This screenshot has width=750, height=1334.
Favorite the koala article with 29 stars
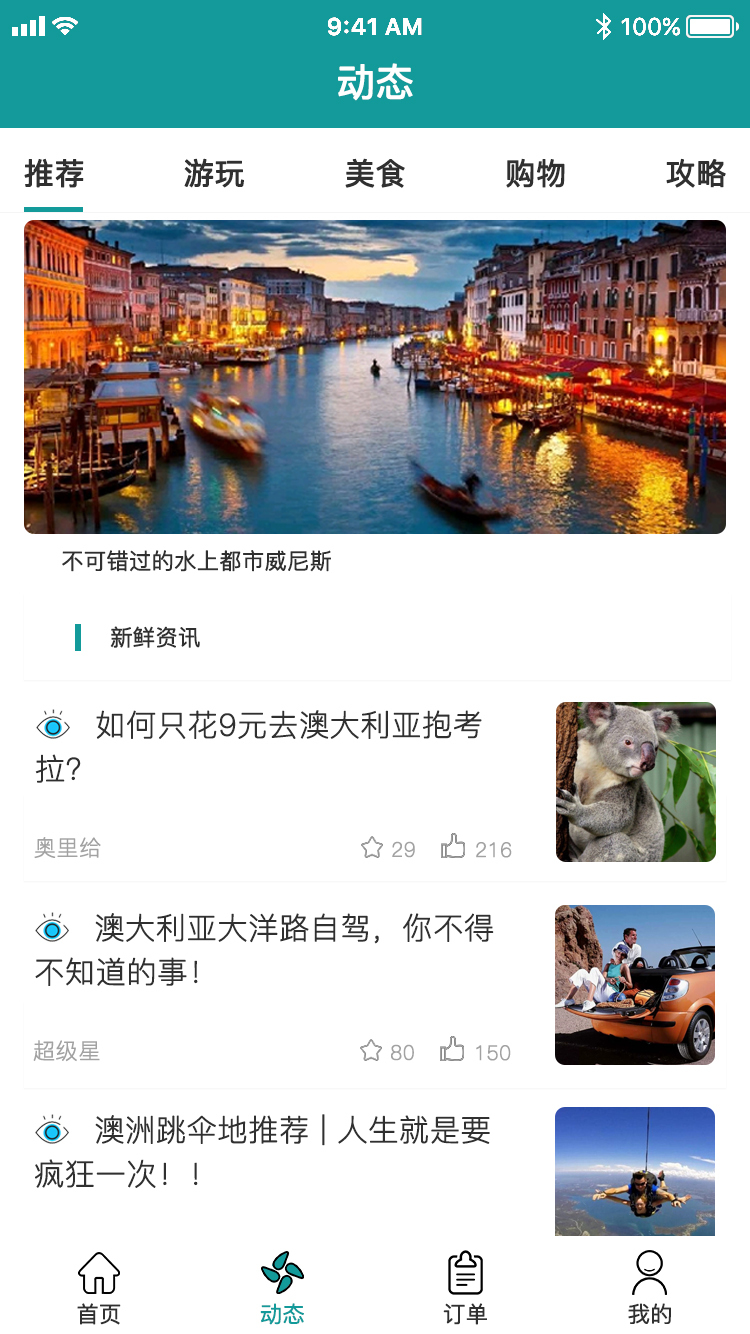coord(372,848)
